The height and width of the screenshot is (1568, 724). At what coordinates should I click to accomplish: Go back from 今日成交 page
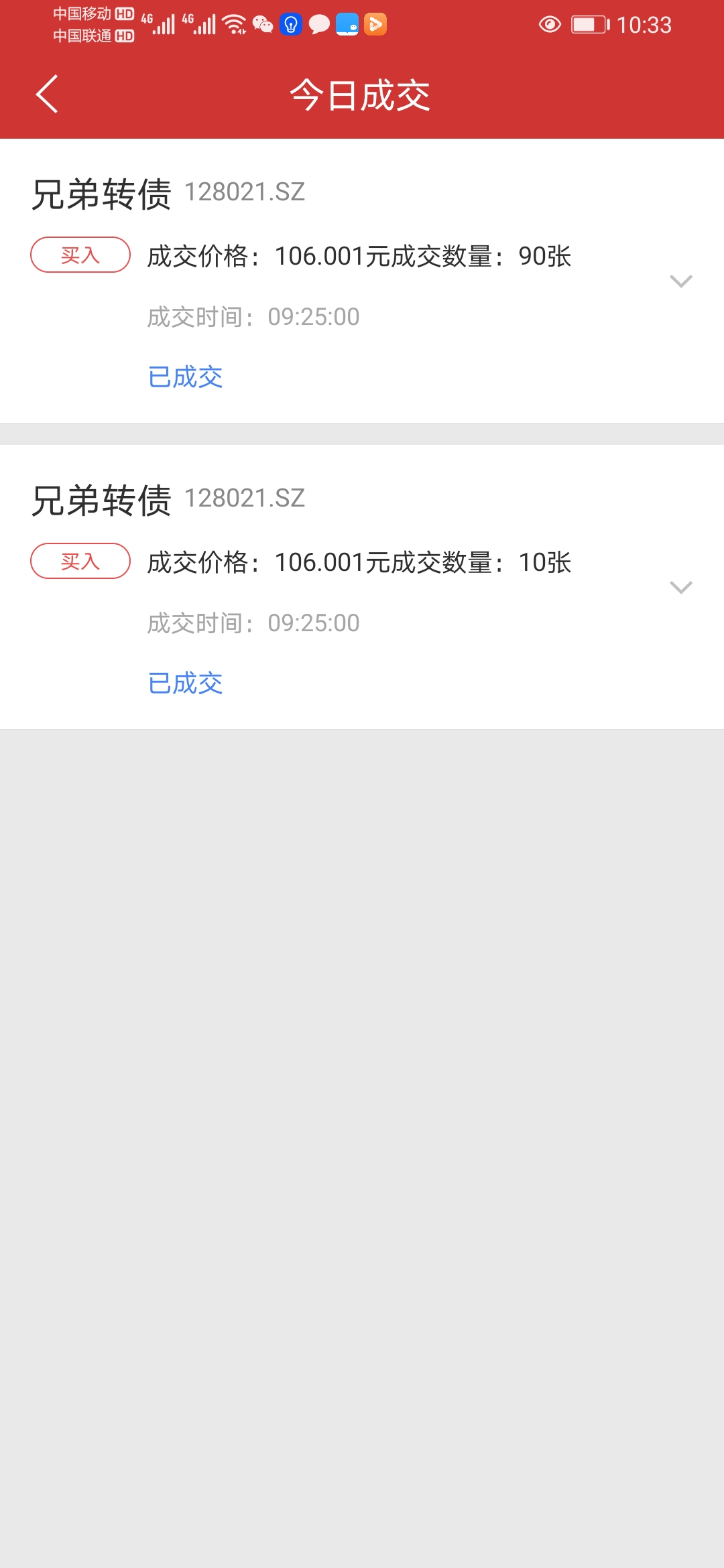tap(47, 94)
